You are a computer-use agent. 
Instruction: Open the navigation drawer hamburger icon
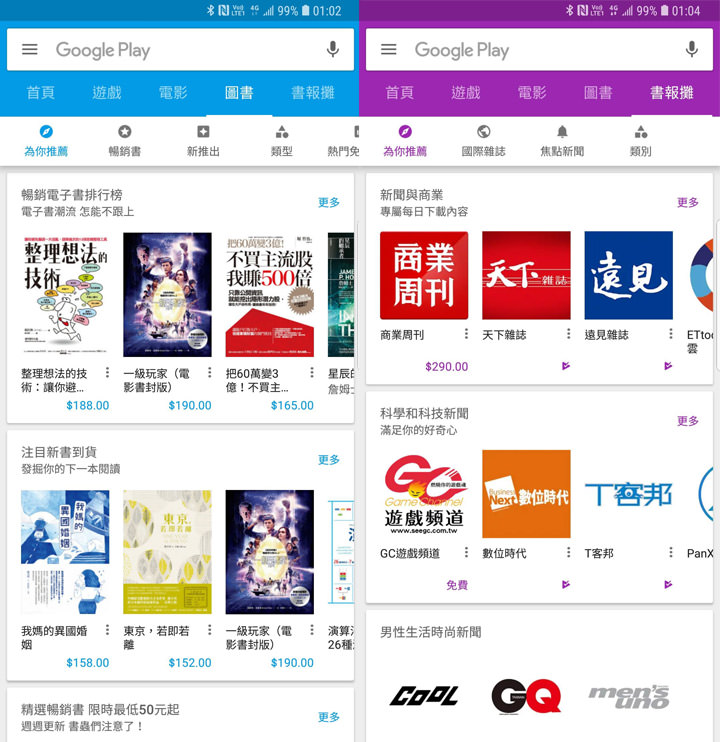(x=30, y=49)
